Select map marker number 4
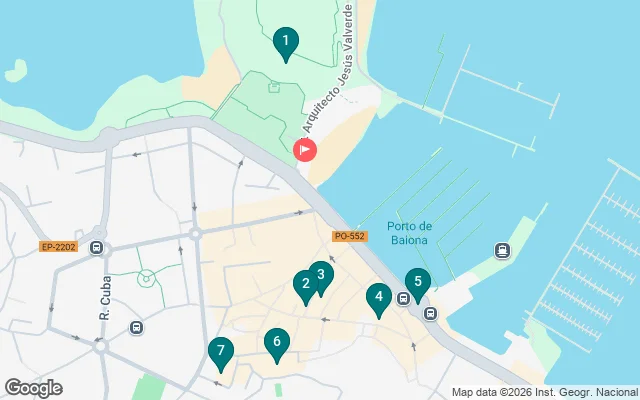The width and height of the screenshot is (640, 400). click(378, 297)
